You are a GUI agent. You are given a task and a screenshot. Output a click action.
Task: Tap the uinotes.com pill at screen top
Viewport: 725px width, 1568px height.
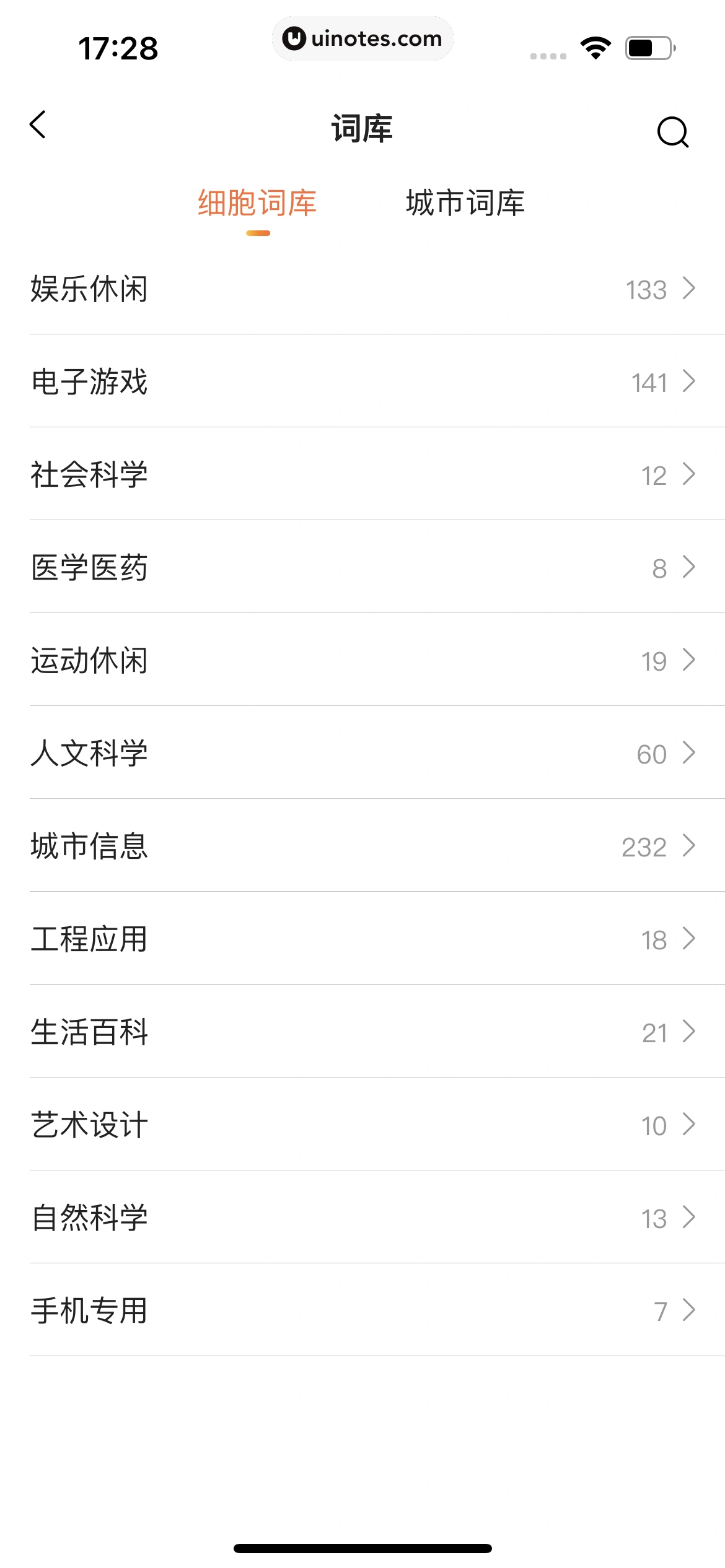362,38
